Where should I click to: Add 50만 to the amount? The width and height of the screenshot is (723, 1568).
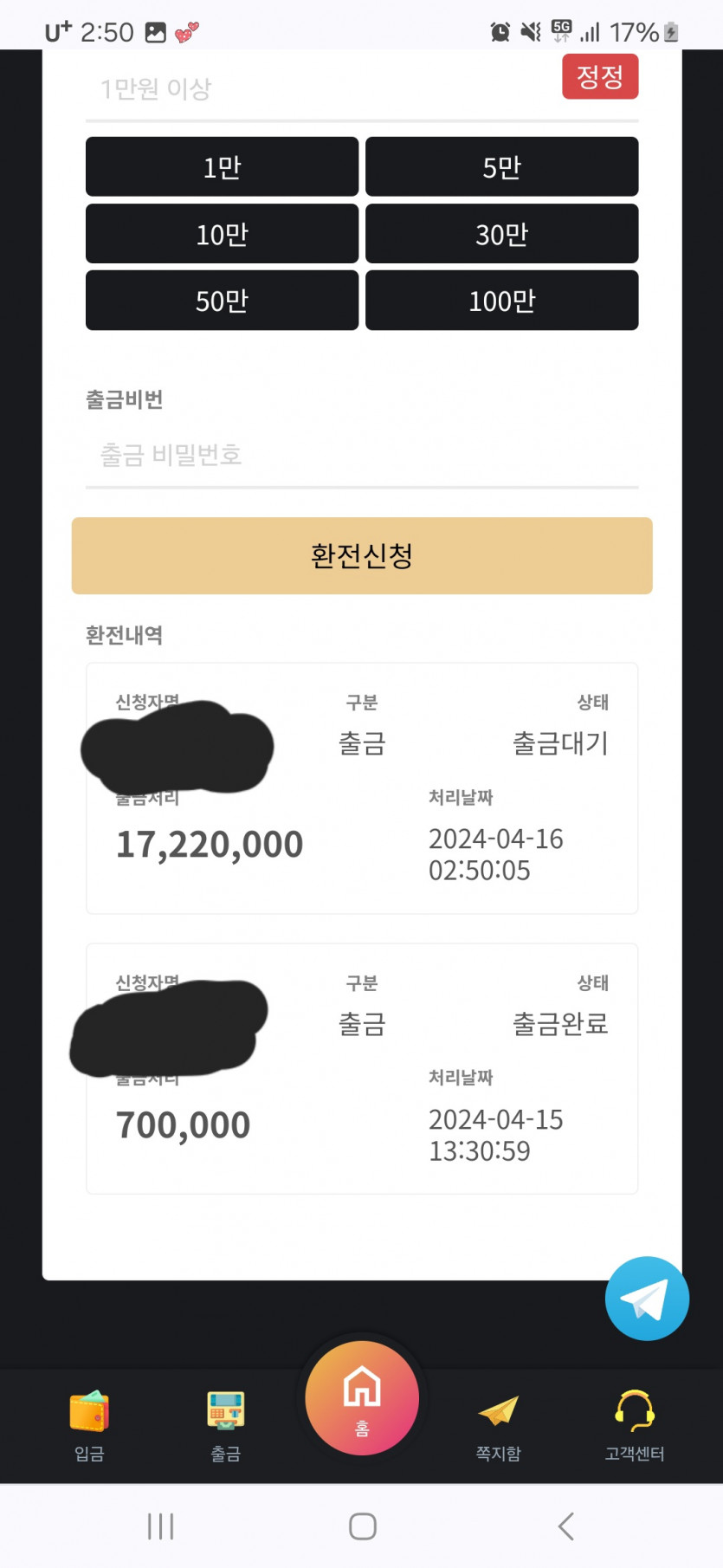point(222,301)
